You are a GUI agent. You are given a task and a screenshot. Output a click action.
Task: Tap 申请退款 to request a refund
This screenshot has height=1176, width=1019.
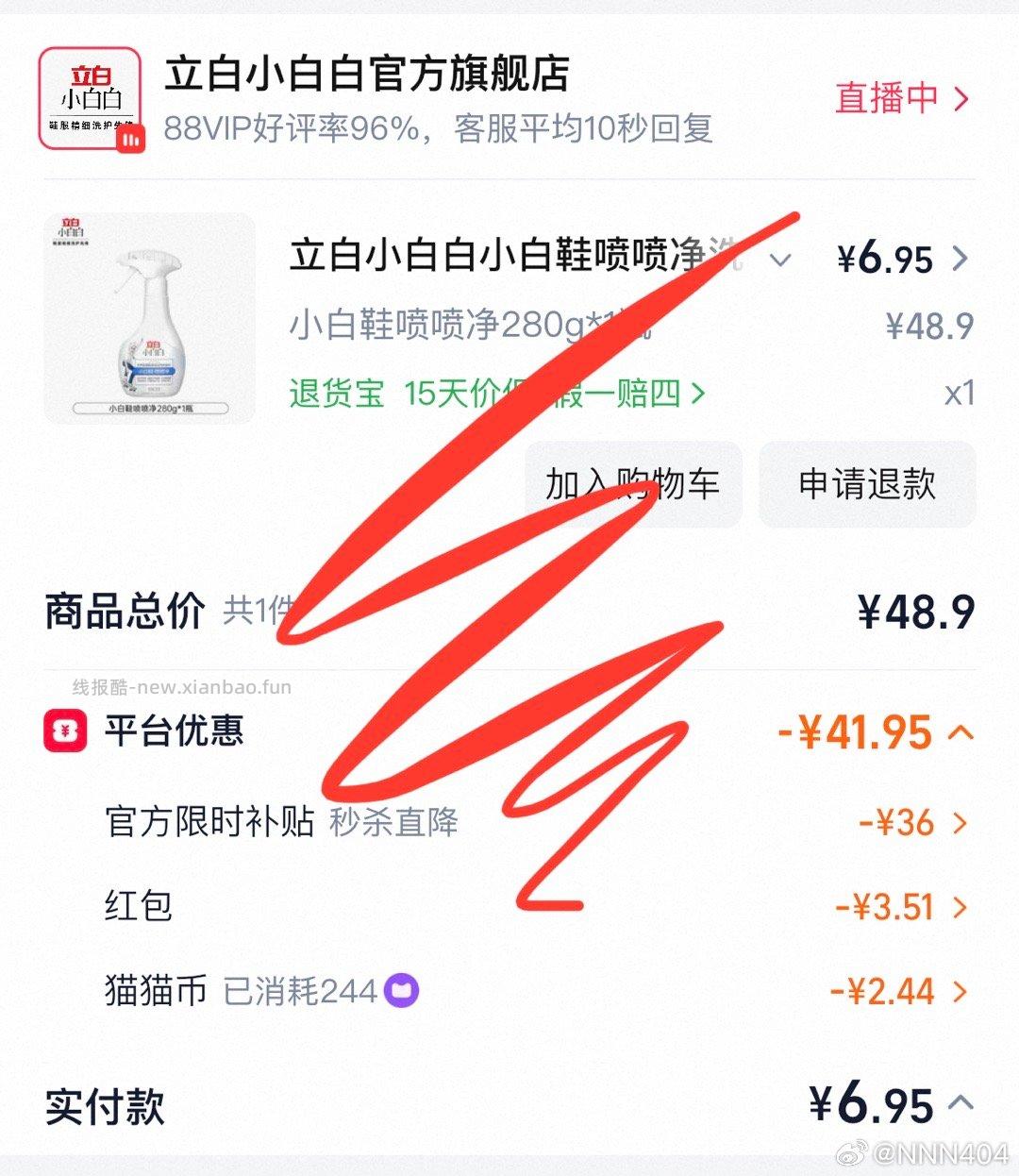point(866,484)
